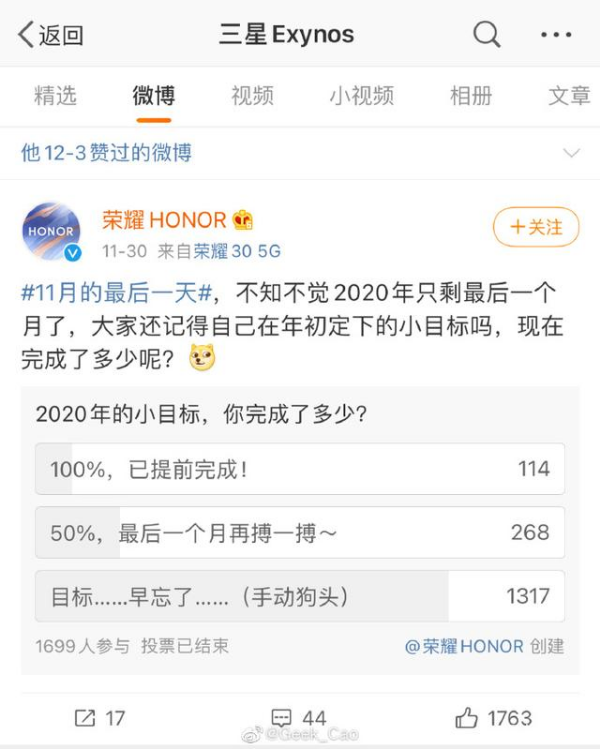Screen dimensions: 600x749
Task: Follow 荣耀 HONOR with +关注 button
Action: click(535, 227)
